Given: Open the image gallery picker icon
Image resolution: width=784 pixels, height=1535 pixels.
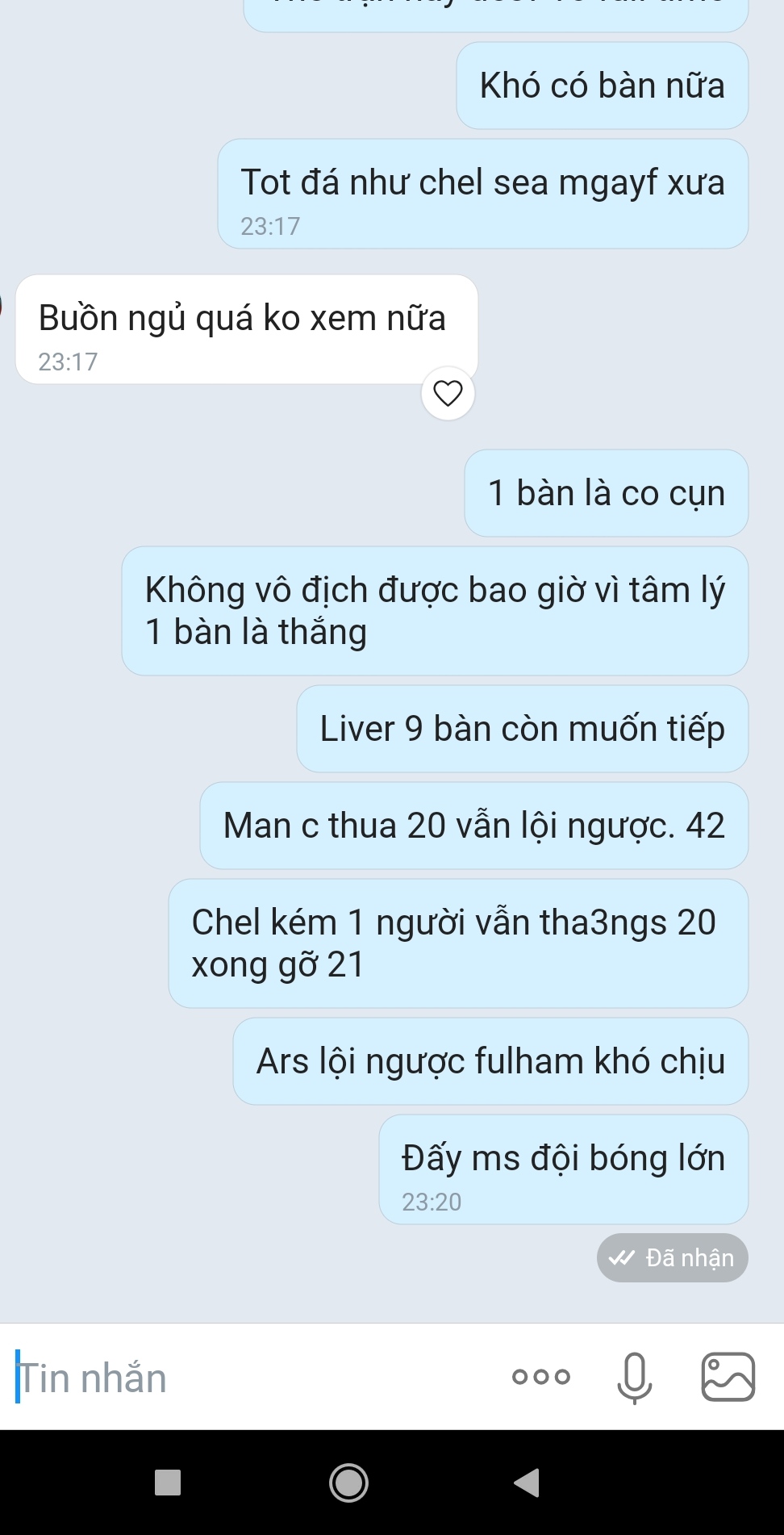Looking at the screenshot, I should click(728, 1377).
